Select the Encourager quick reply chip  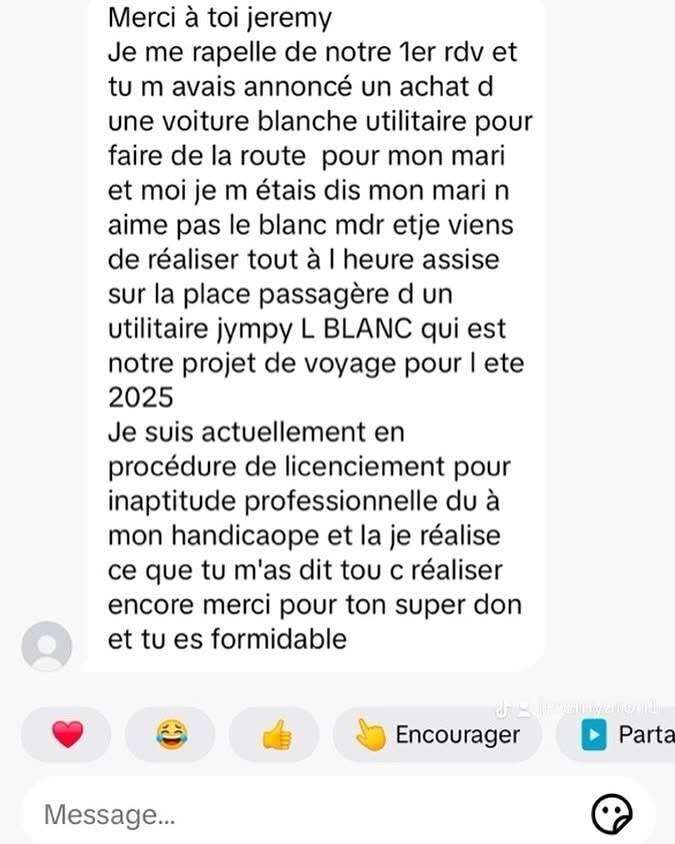pyautogui.click(x=437, y=736)
